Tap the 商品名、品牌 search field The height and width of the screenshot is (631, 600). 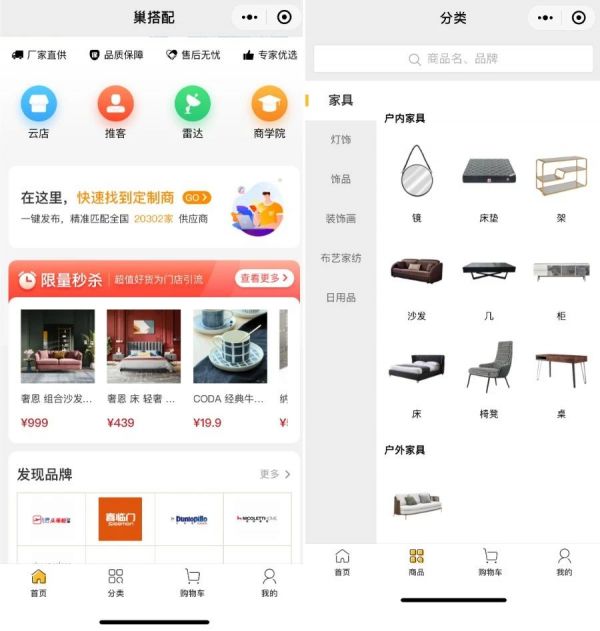pyautogui.click(x=452, y=59)
